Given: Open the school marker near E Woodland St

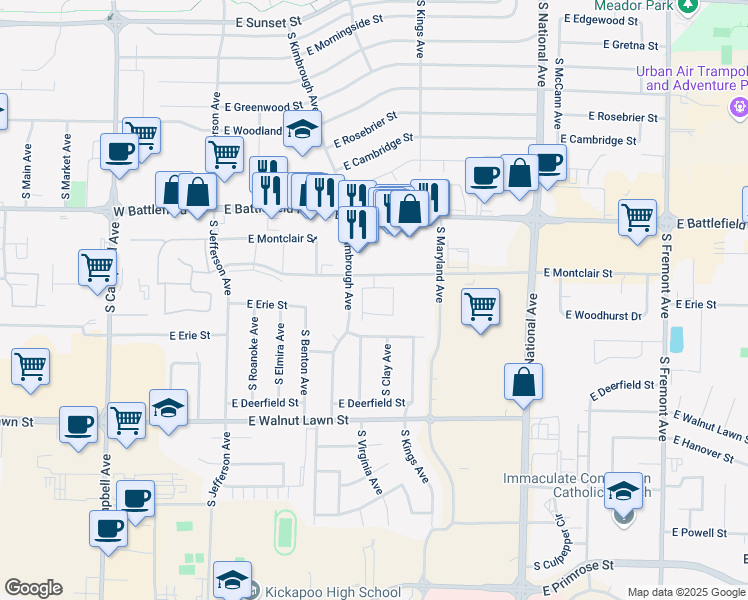Looking at the screenshot, I should click(302, 130).
